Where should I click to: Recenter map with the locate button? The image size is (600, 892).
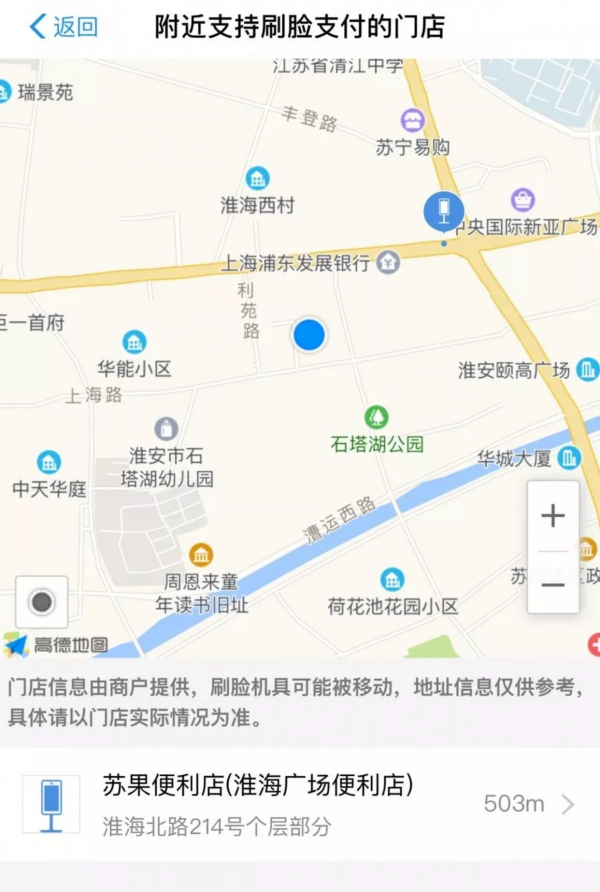click(42, 602)
